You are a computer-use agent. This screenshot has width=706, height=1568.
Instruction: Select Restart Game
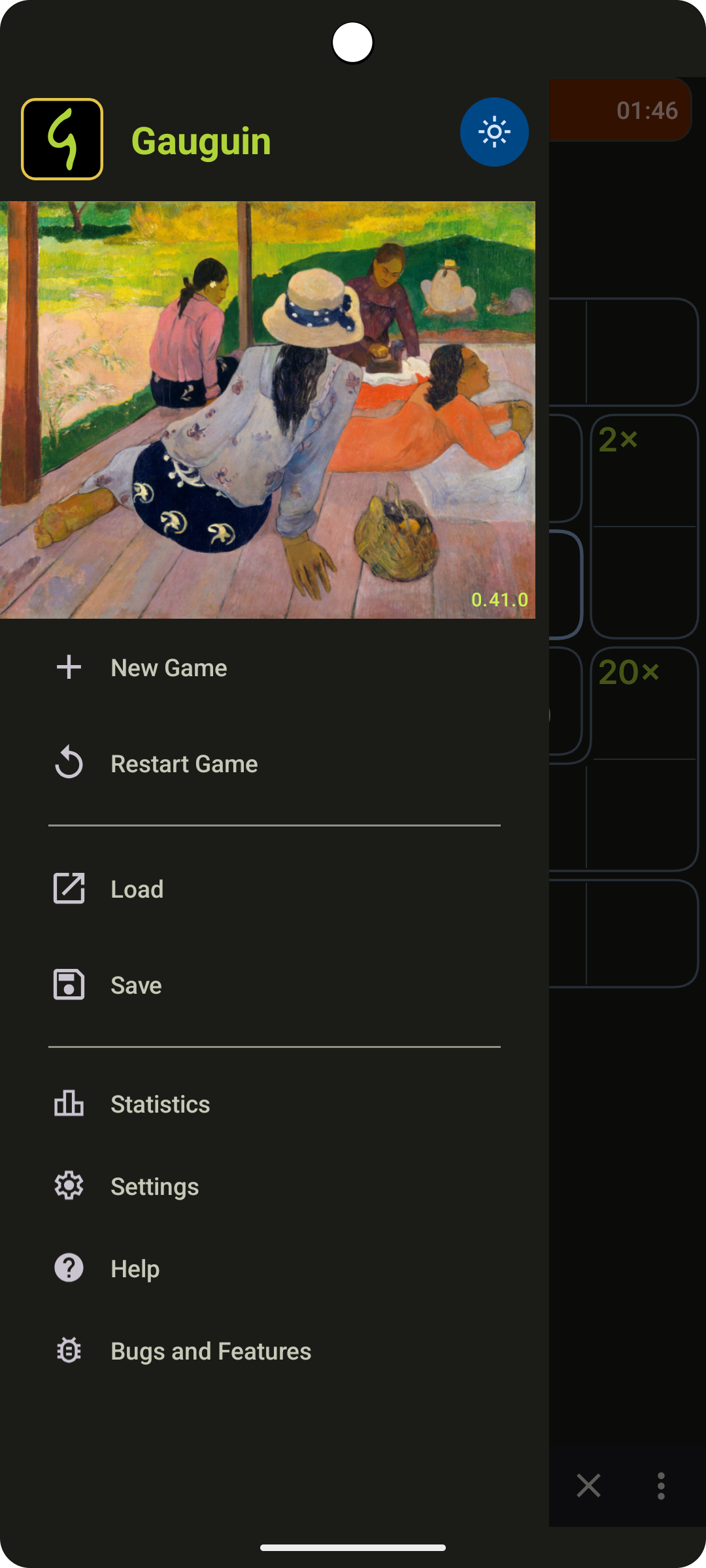(275, 764)
